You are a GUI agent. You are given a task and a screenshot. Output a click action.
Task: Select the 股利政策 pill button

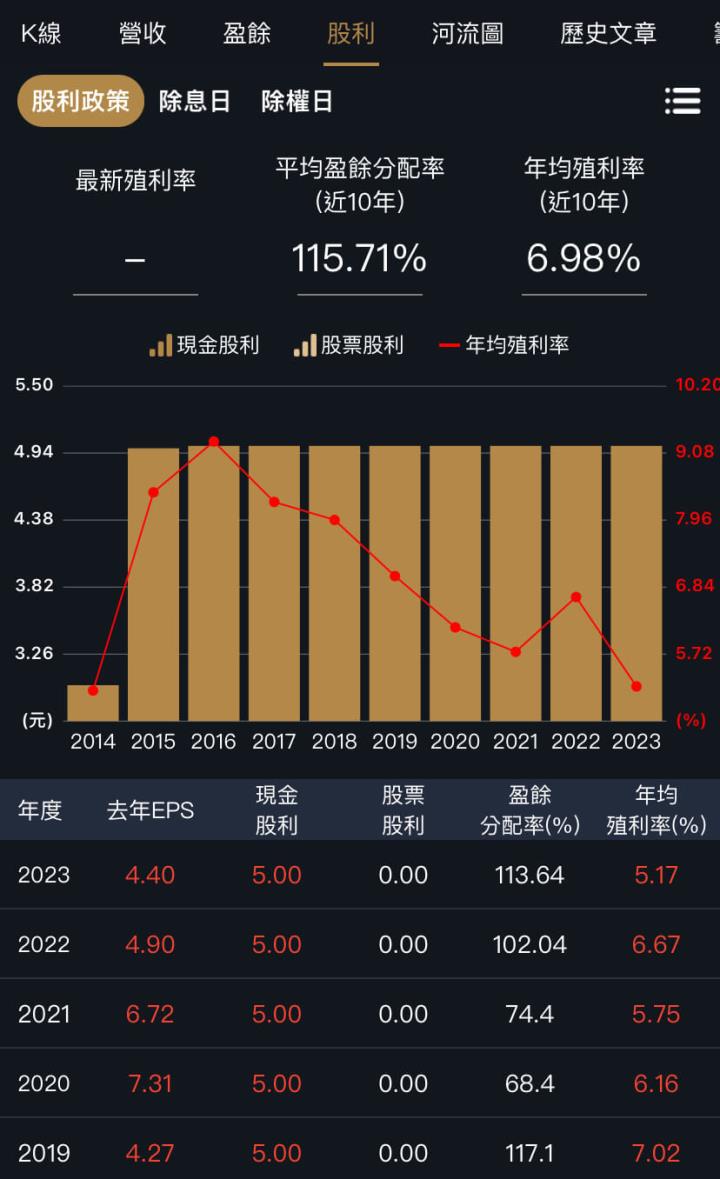[80, 101]
